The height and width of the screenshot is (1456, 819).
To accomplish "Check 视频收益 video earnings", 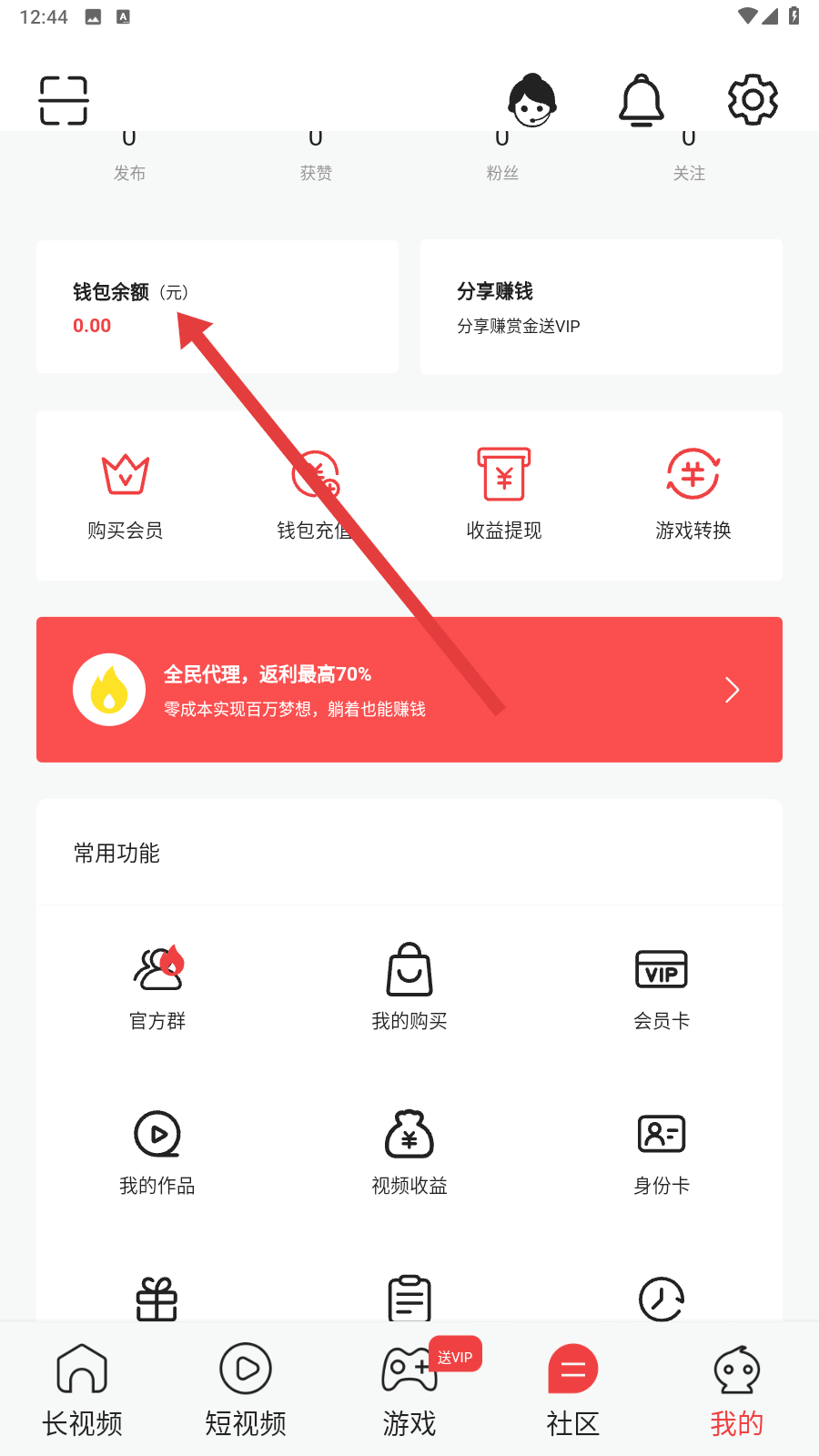I will click(x=409, y=1152).
